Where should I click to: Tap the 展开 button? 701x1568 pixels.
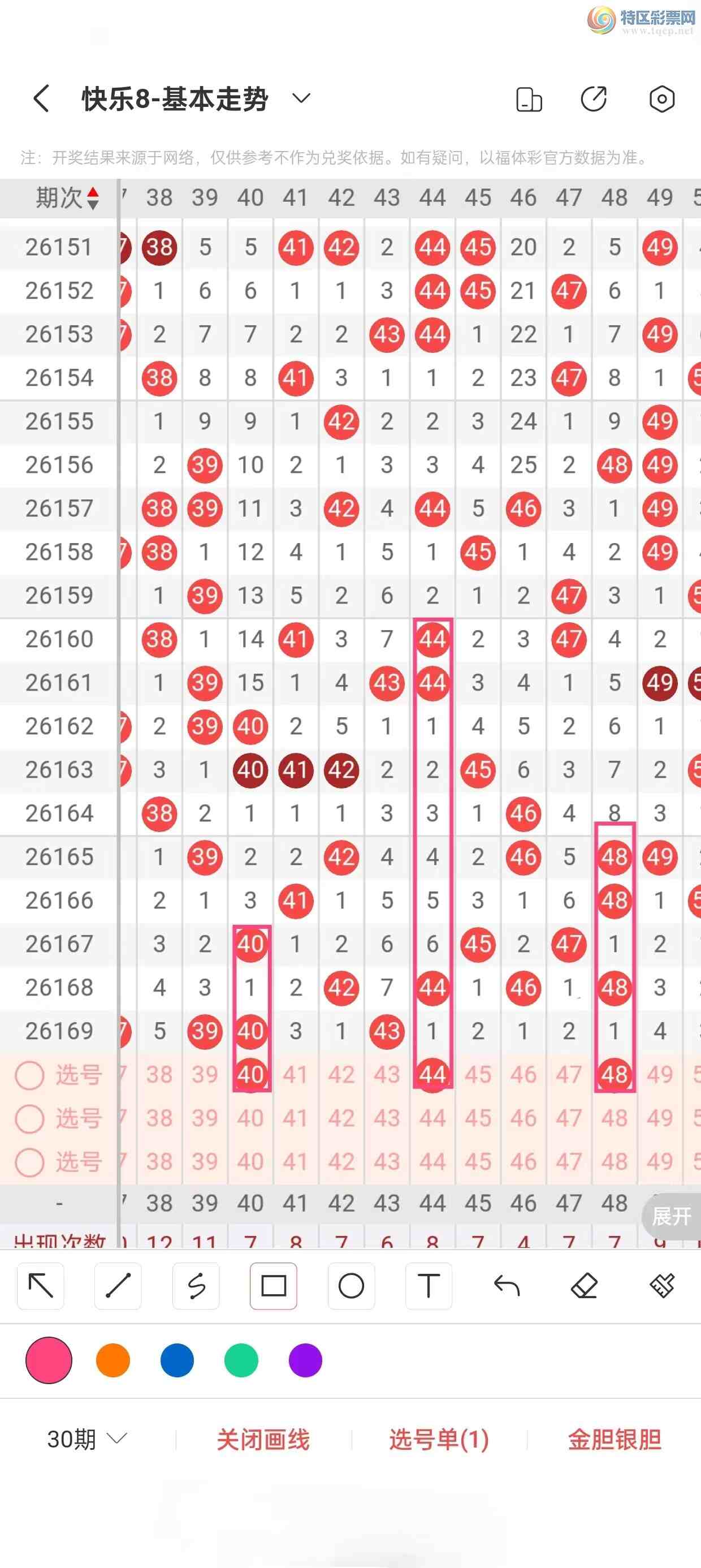click(x=672, y=1216)
